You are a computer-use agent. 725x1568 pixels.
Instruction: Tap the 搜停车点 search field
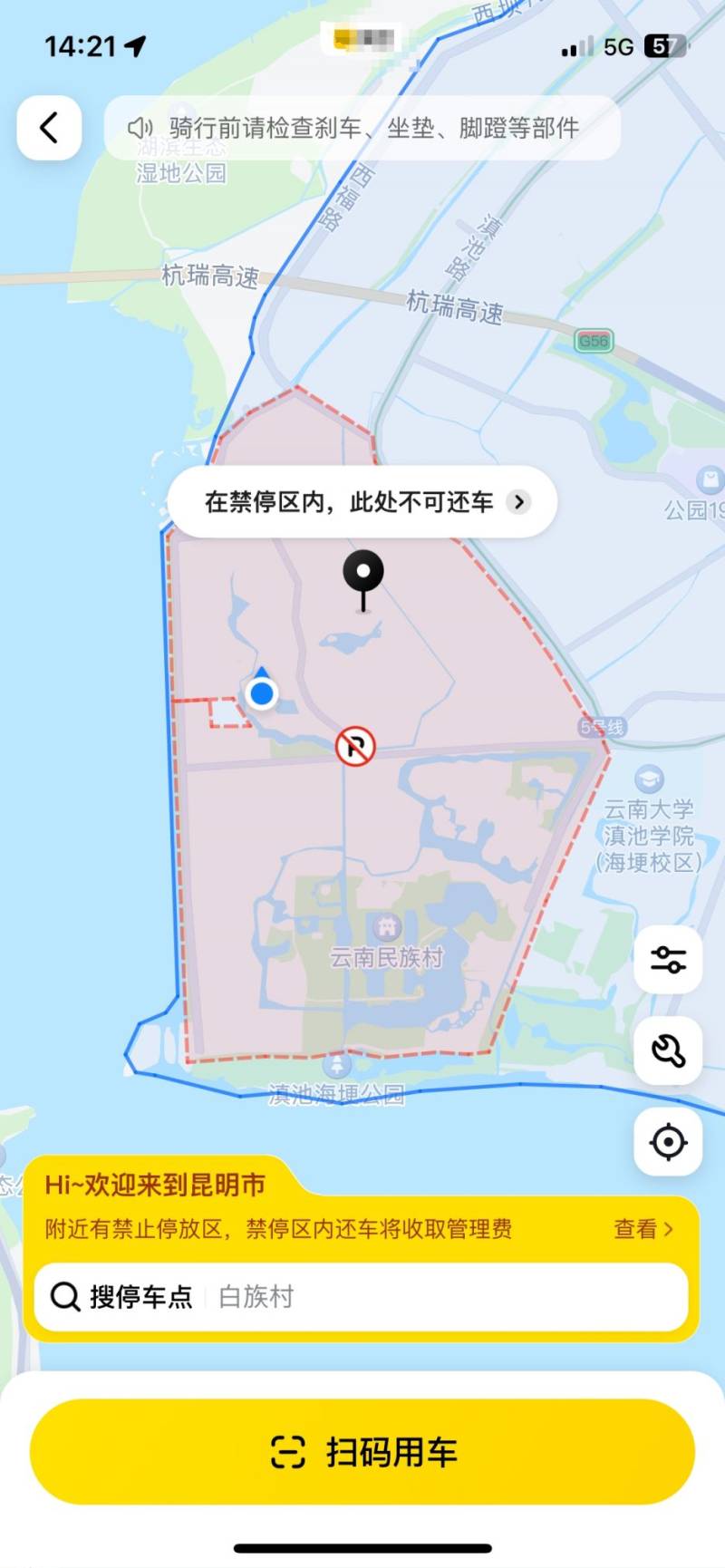(x=362, y=1297)
